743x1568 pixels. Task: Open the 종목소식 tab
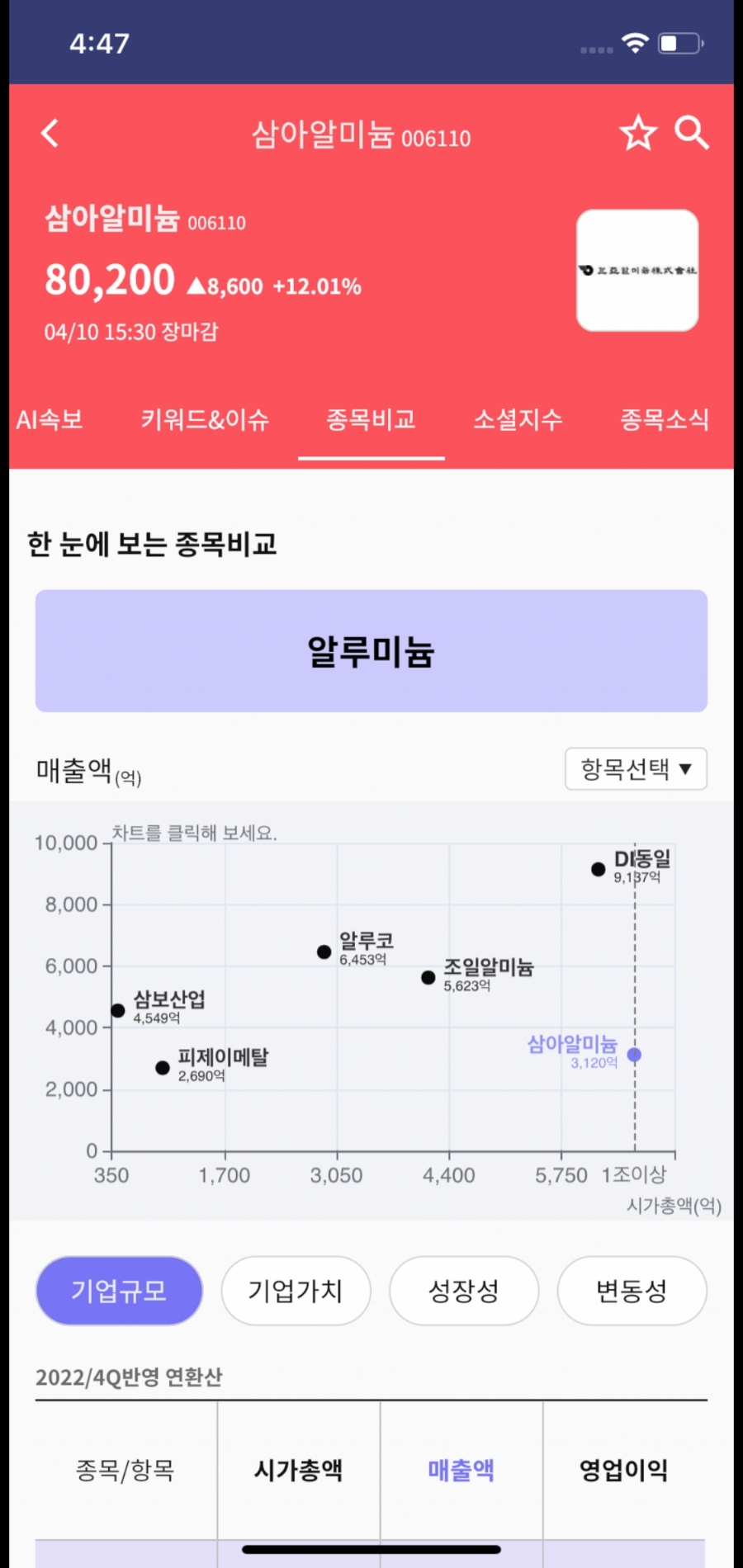click(x=664, y=419)
